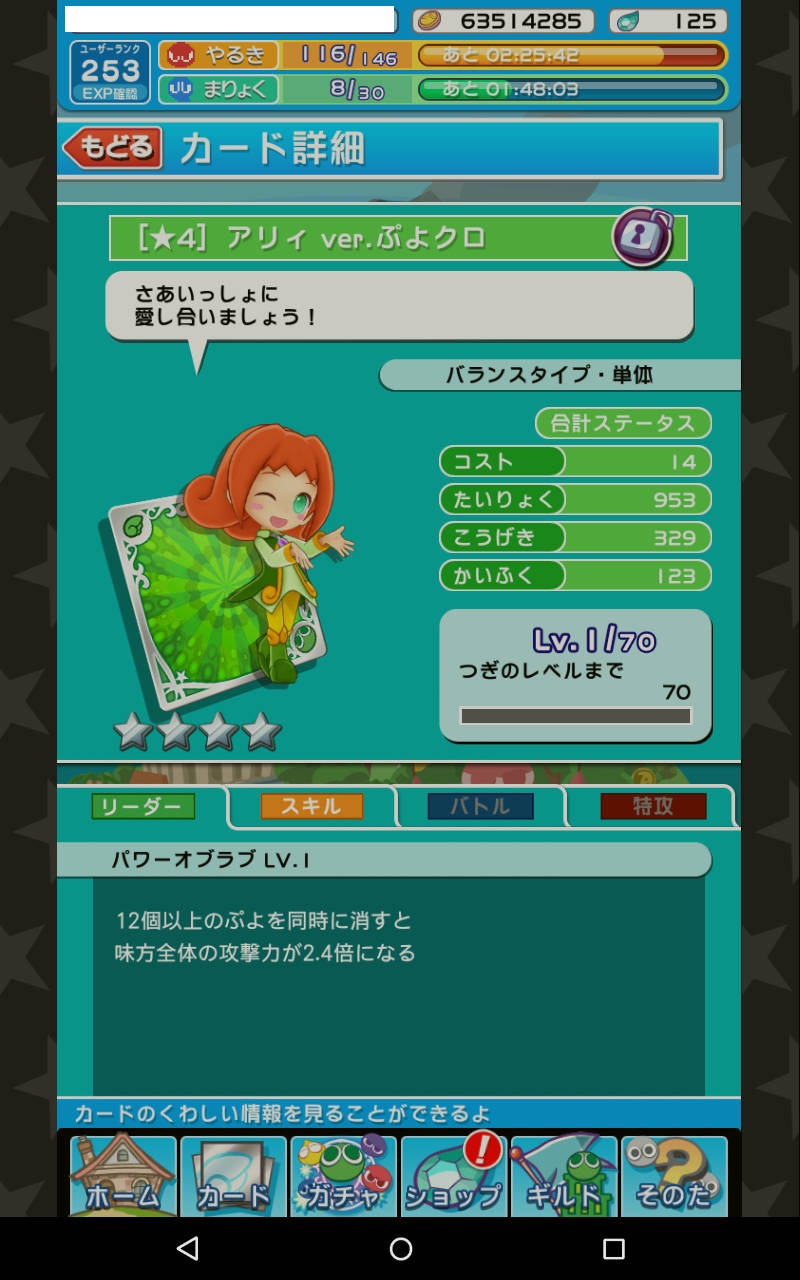Open the カード menu
Image resolution: width=800 pixels, height=1280 pixels.
(x=233, y=1176)
